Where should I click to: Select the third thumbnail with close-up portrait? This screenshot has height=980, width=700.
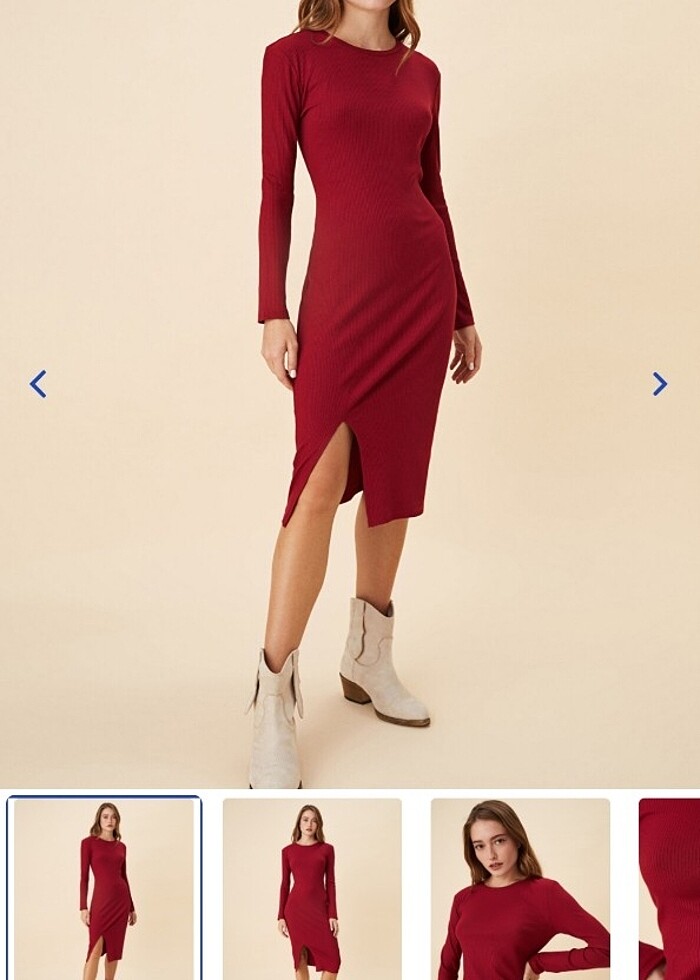[x=520, y=888]
